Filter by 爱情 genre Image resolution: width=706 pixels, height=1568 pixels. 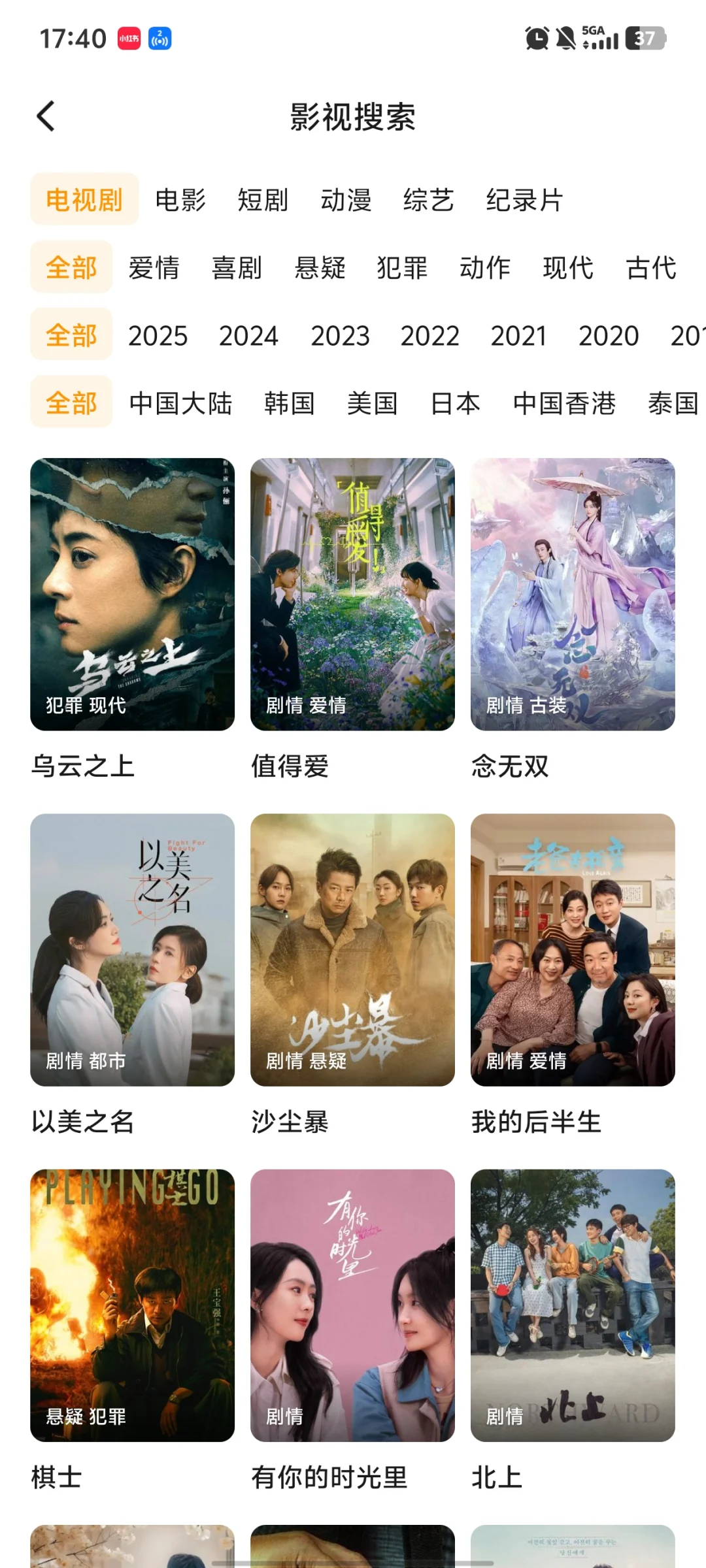(154, 268)
